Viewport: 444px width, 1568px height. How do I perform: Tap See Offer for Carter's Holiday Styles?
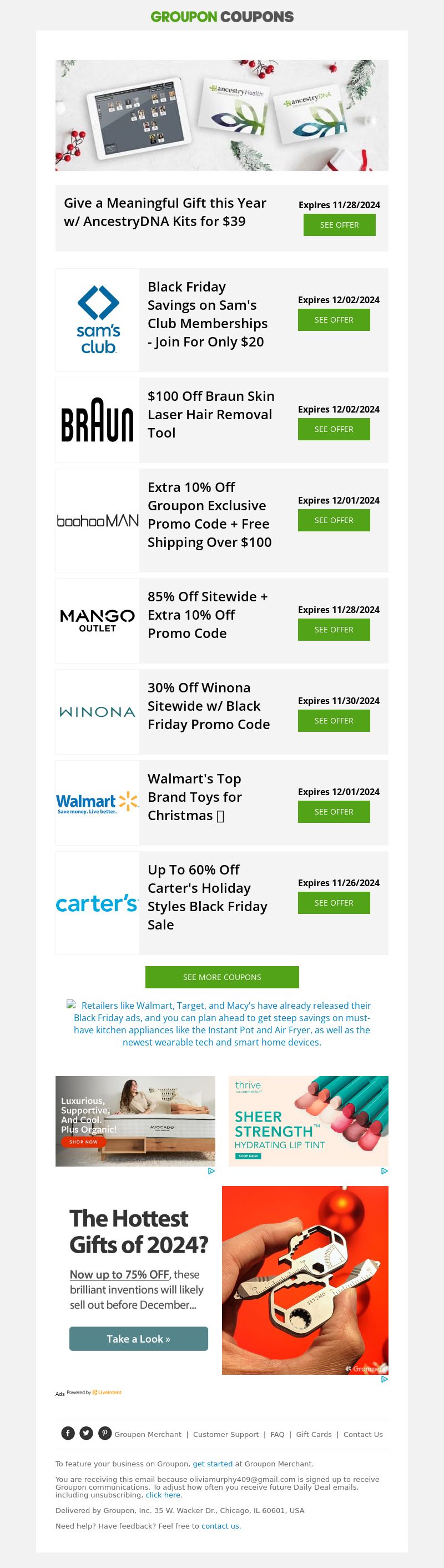(x=334, y=903)
